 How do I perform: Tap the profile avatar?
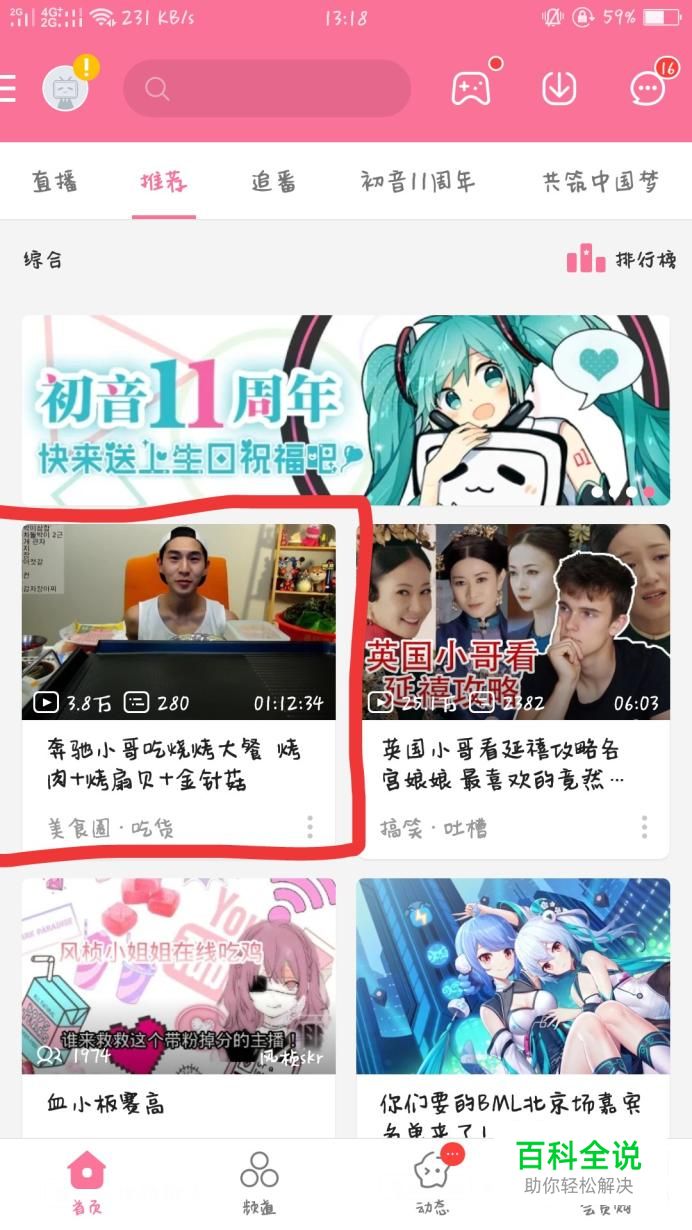pyautogui.click(x=66, y=89)
